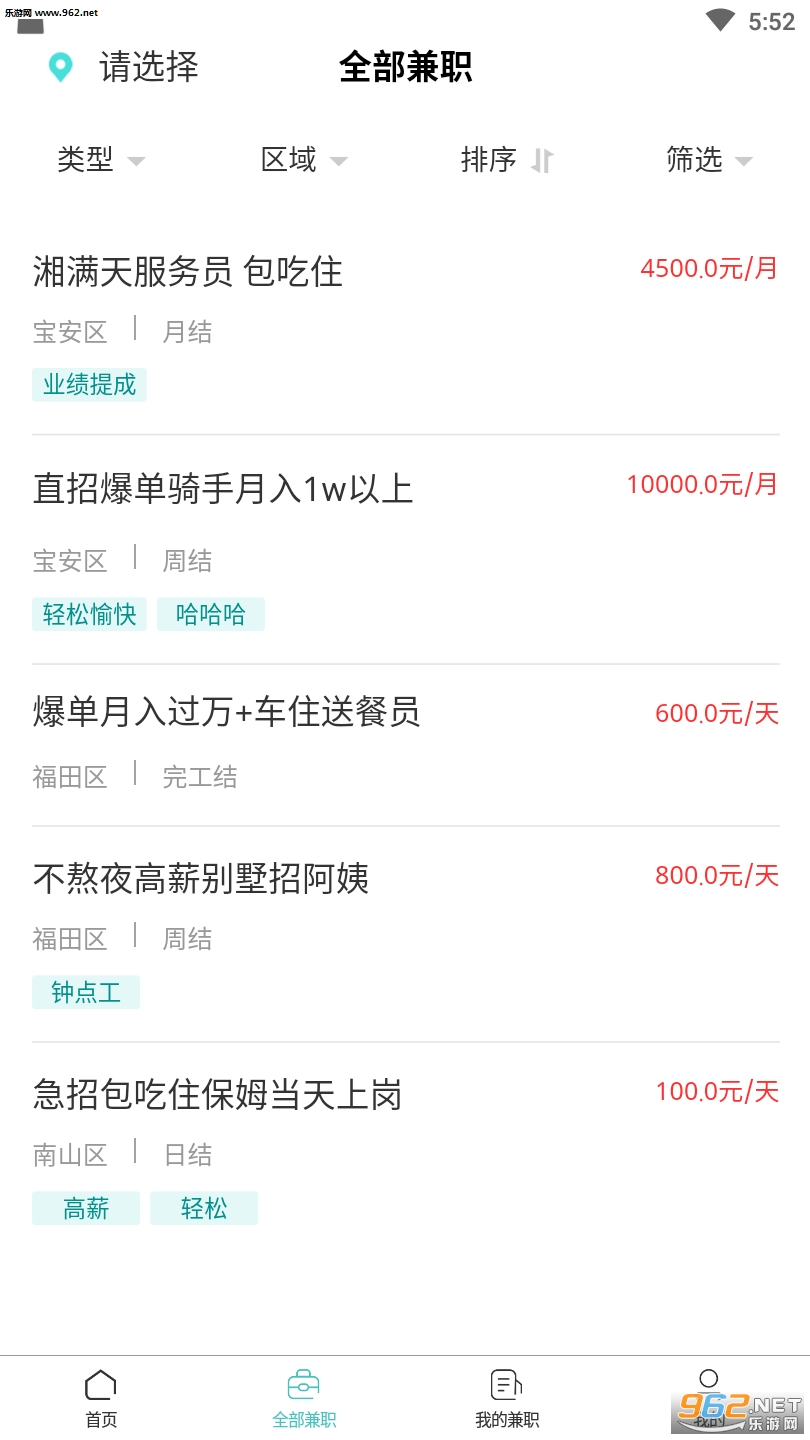810x1440 pixels.
Task: Switch to the 我的兼职 tab
Action: 507,1398
